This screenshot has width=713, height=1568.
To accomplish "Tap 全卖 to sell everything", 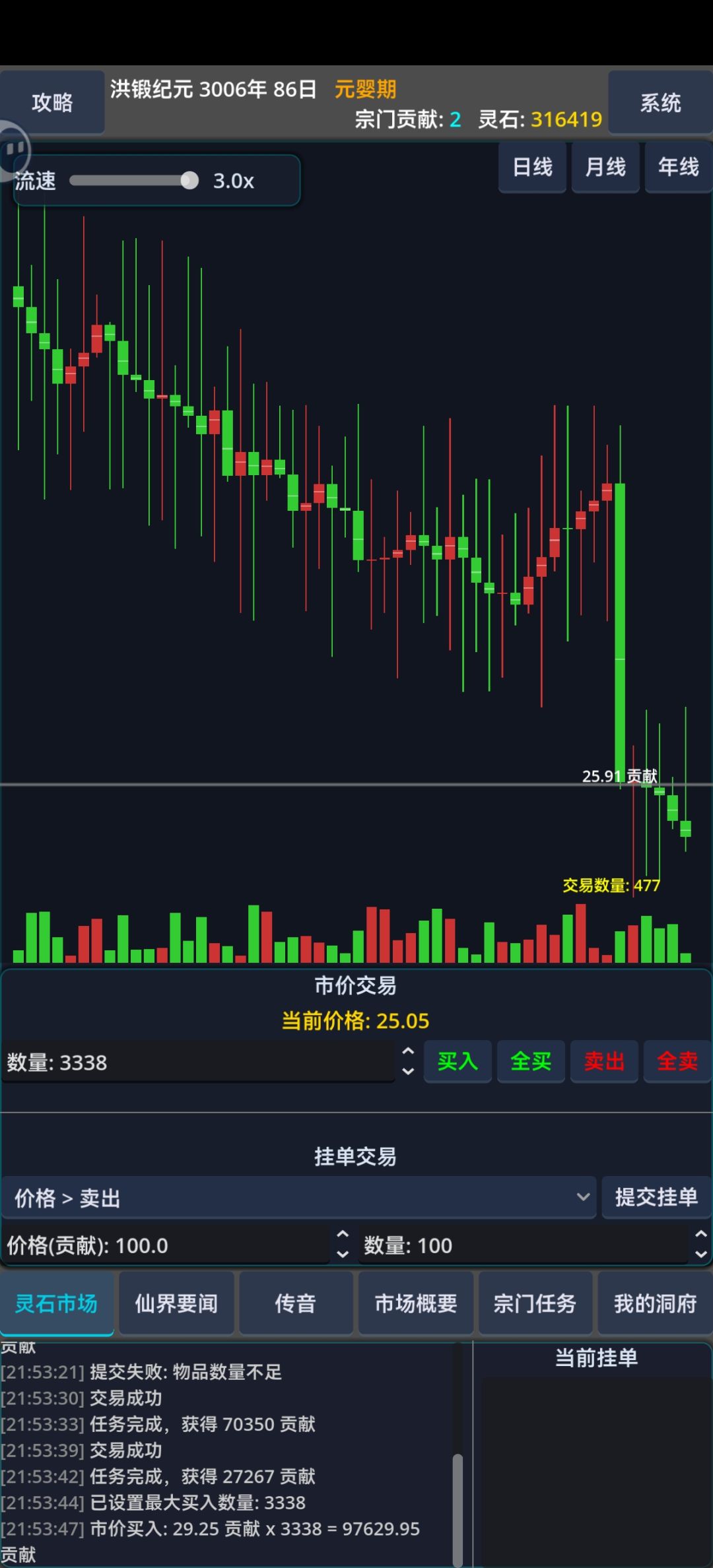I will [677, 1061].
